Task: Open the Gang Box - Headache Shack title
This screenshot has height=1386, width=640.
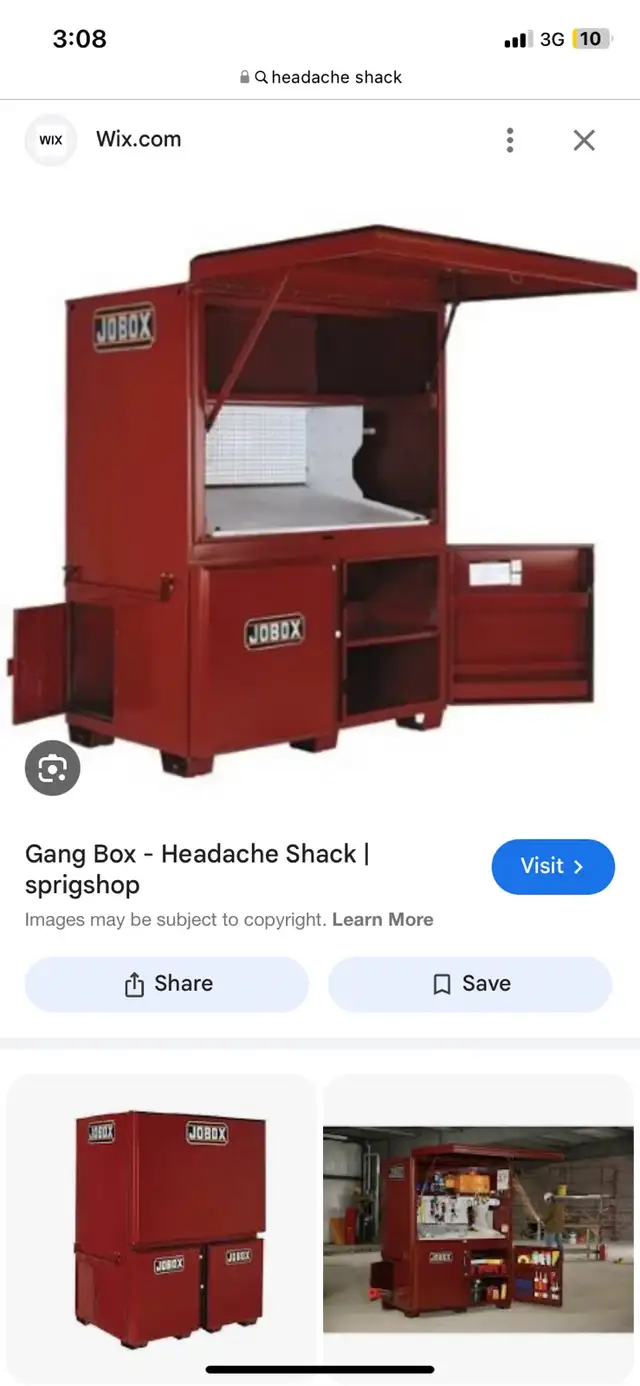Action: pyautogui.click(x=197, y=869)
